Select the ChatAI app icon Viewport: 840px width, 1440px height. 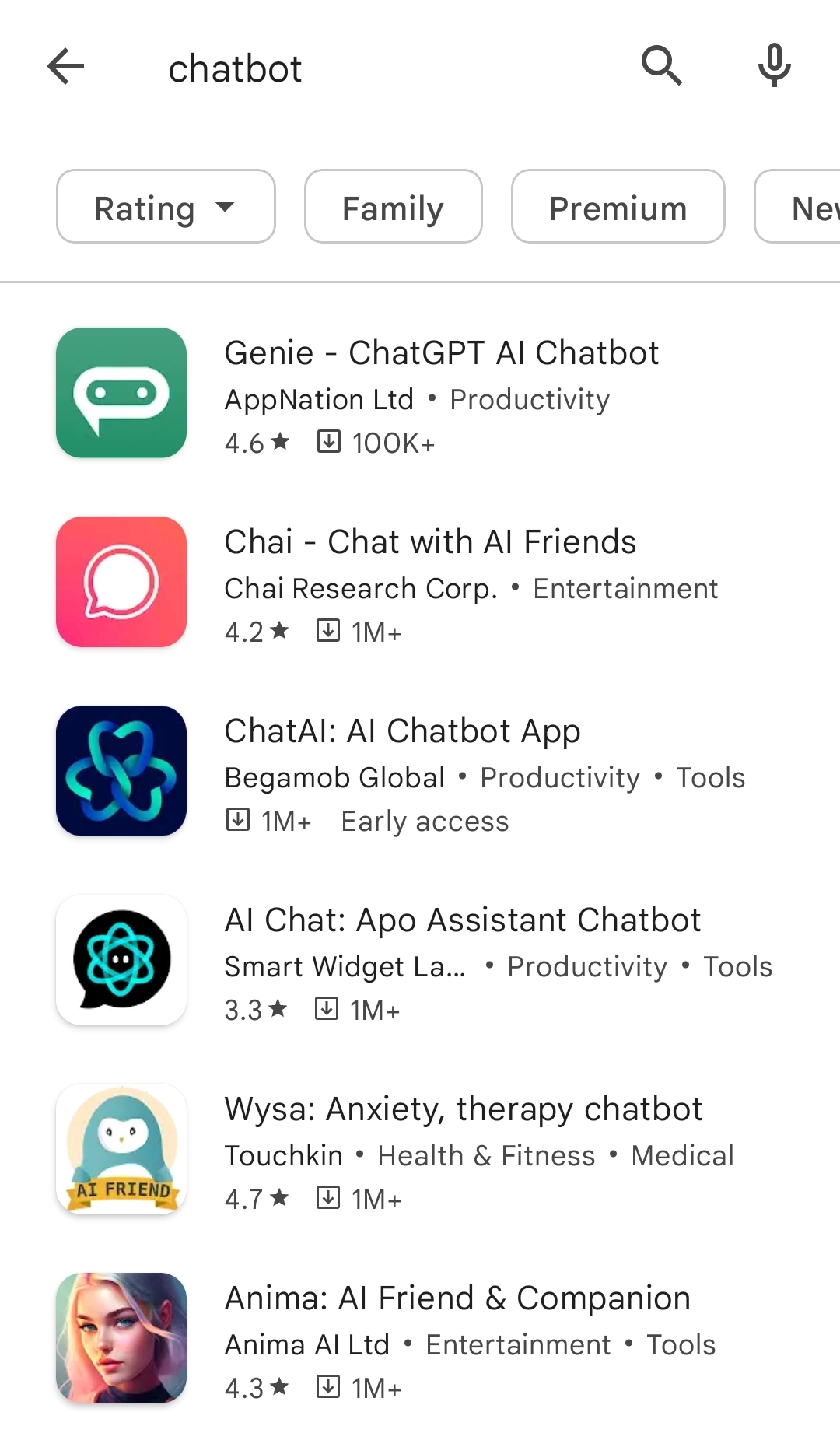coord(121,771)
